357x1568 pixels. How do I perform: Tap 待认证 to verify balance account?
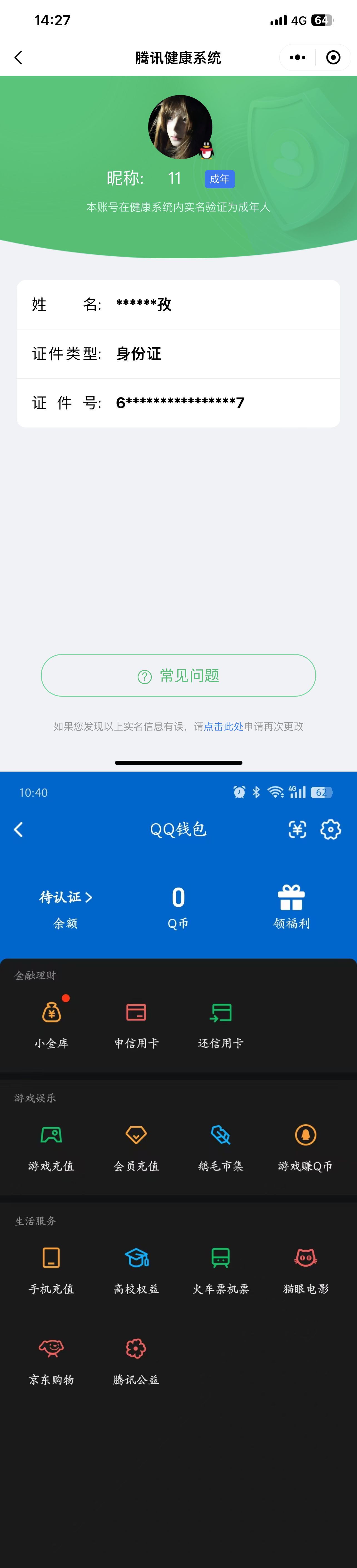click(x=65, y=897)
